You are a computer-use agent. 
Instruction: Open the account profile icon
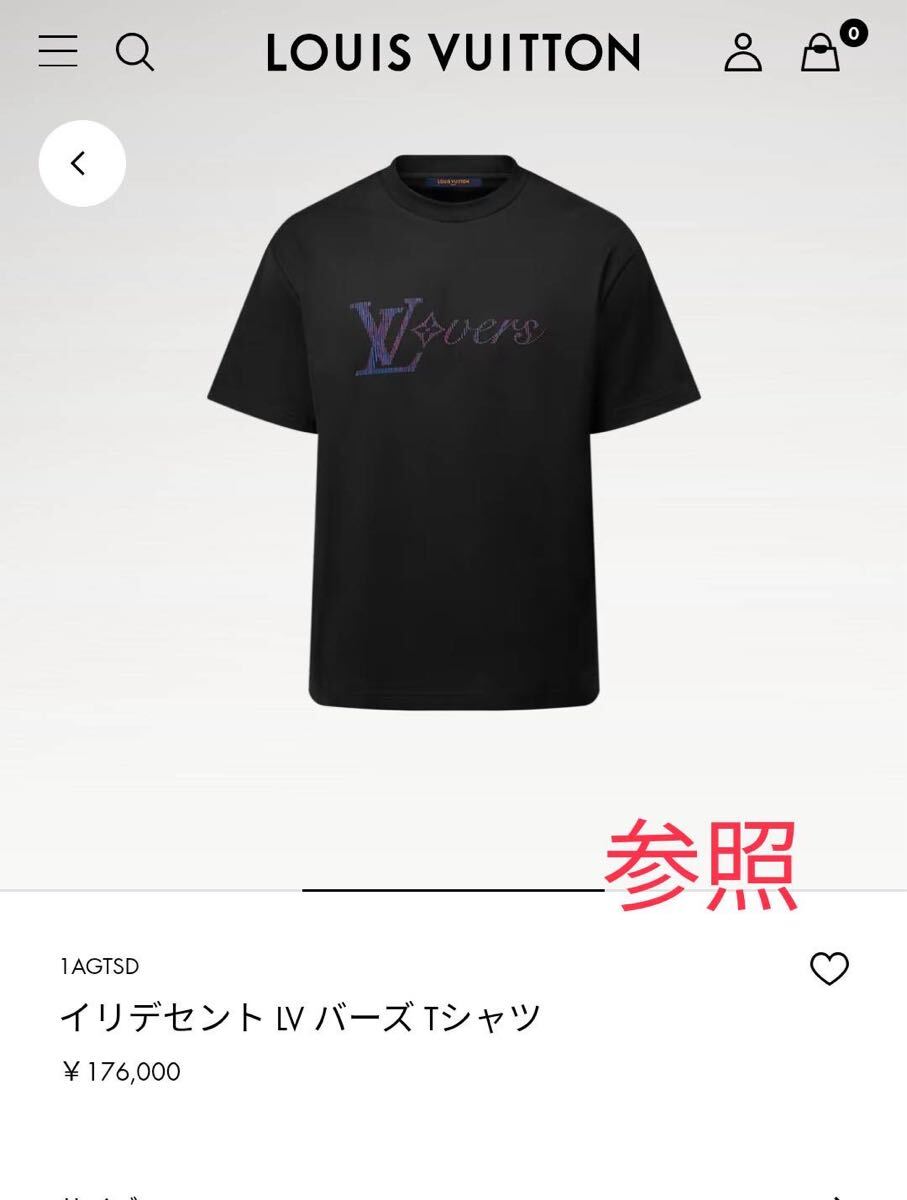coord(744,53)
